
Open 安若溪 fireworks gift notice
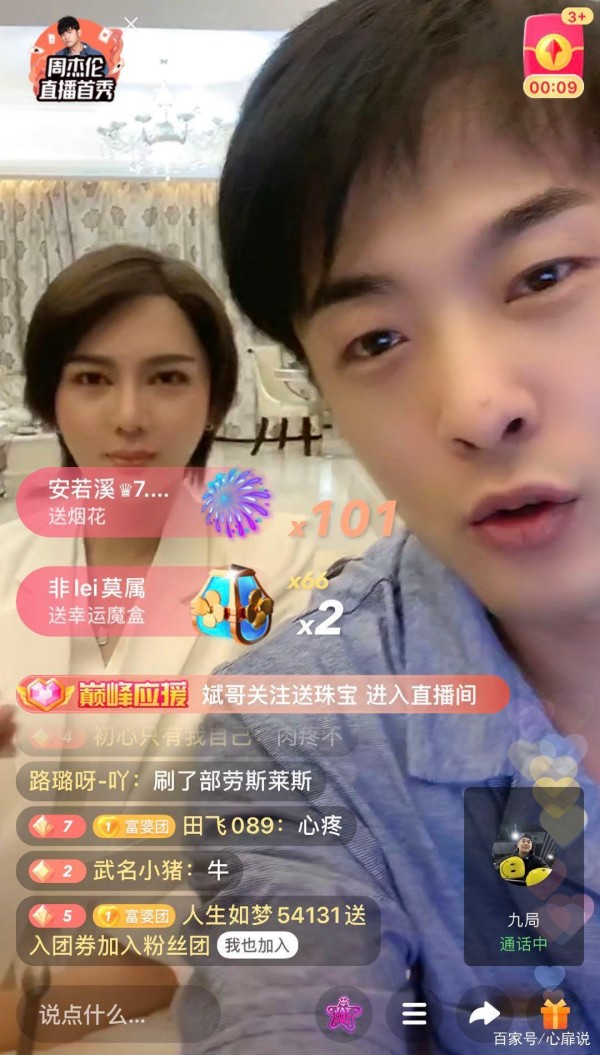click(145, 503)
